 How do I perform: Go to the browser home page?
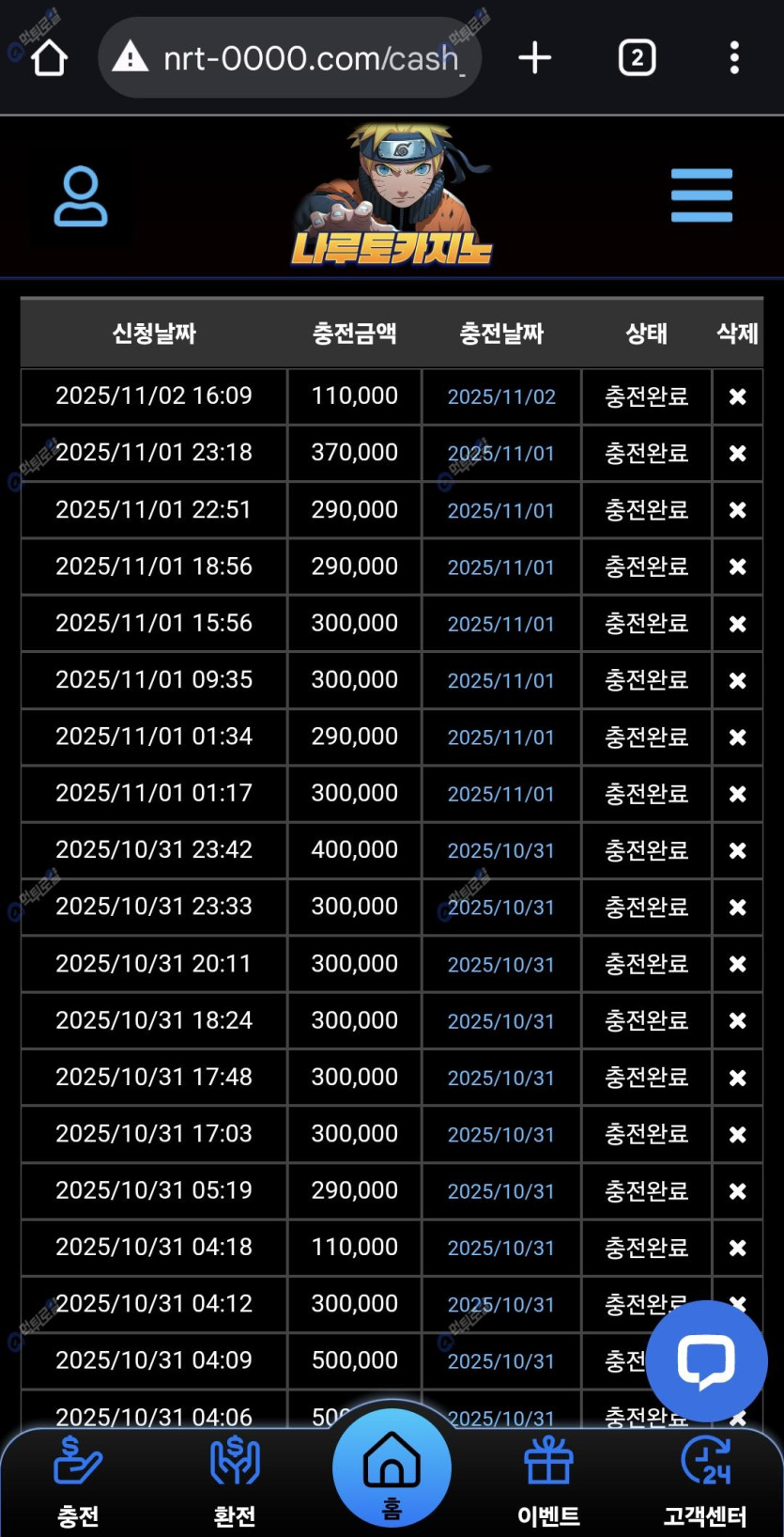tap(49, 58)
